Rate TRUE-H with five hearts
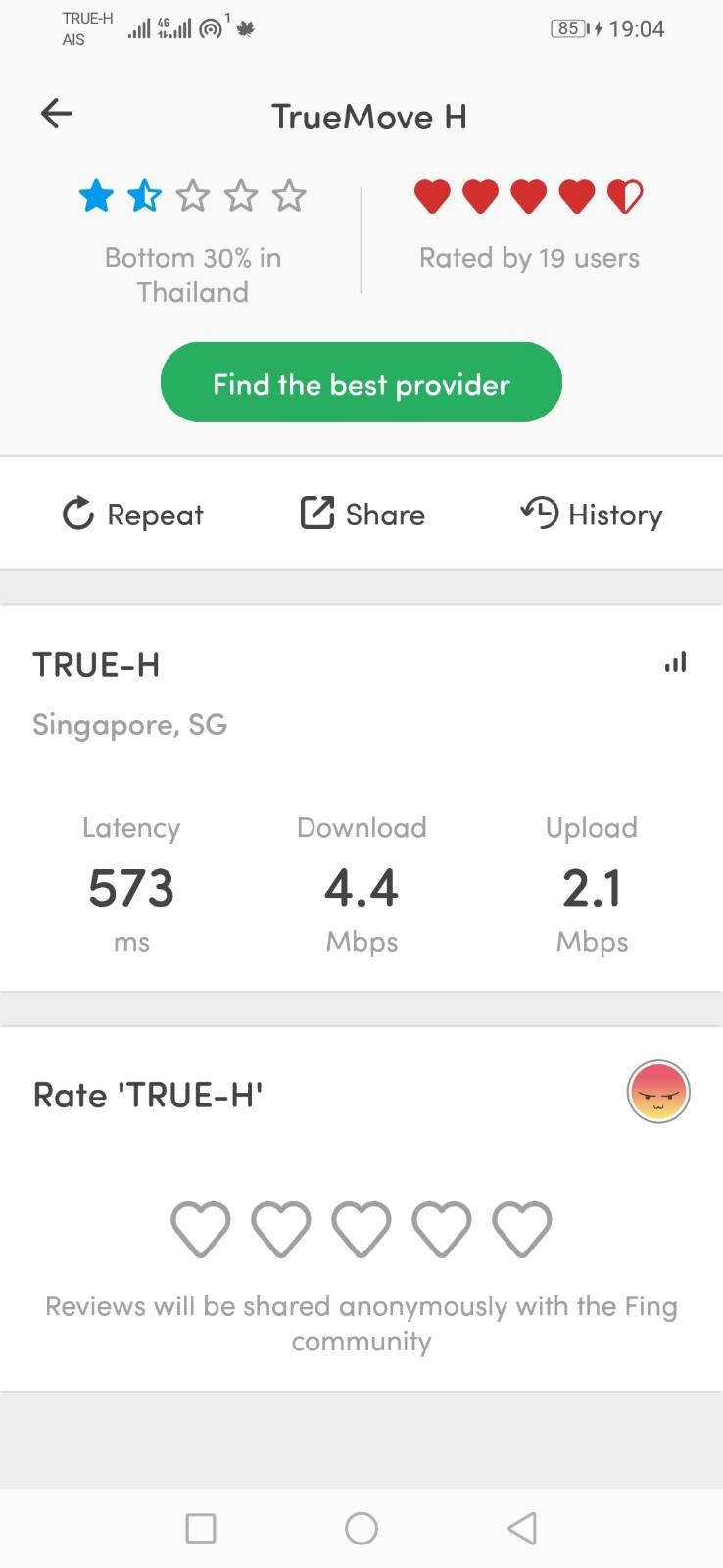The width and height of the screenshot is (723, 1568). (522, 1228)
